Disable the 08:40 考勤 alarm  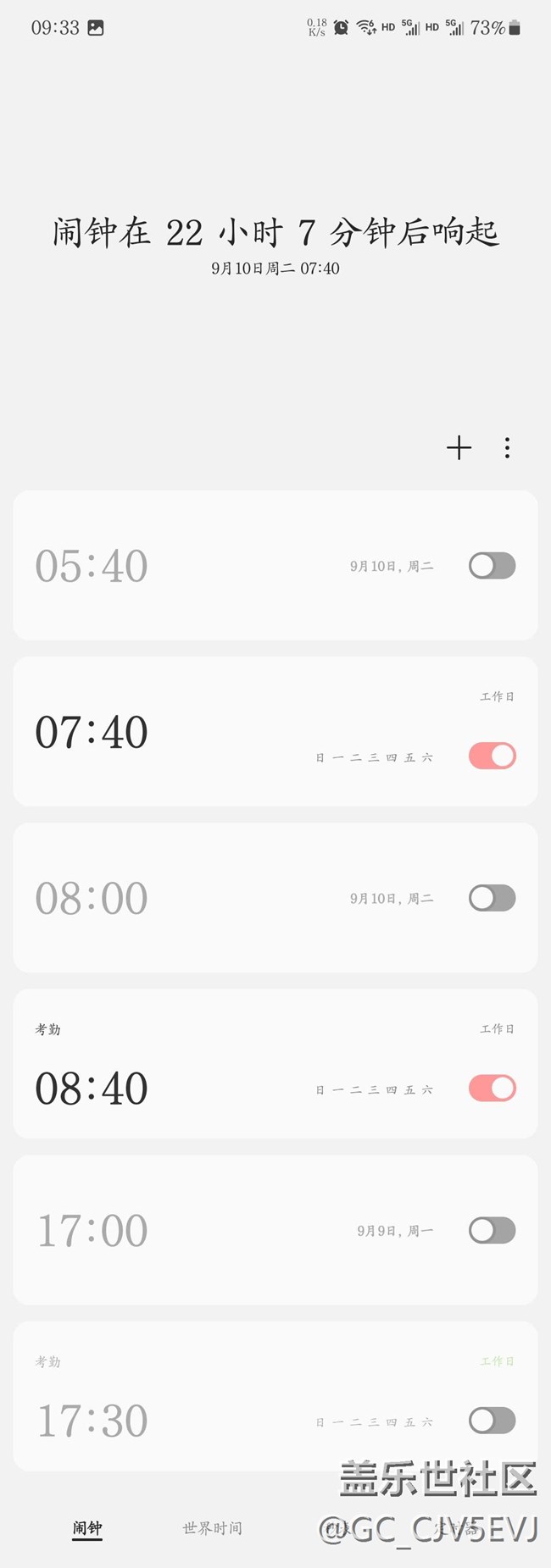click(x=492, y=1088)
